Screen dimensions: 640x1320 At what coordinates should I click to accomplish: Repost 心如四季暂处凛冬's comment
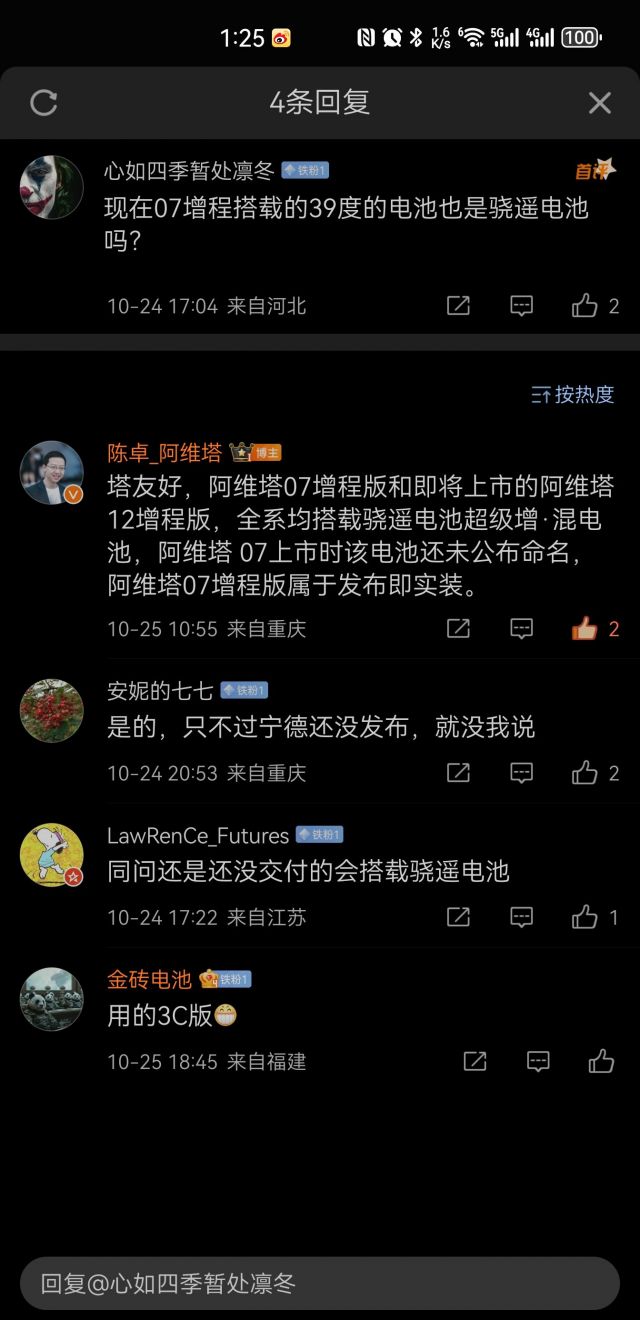(458, 306)
